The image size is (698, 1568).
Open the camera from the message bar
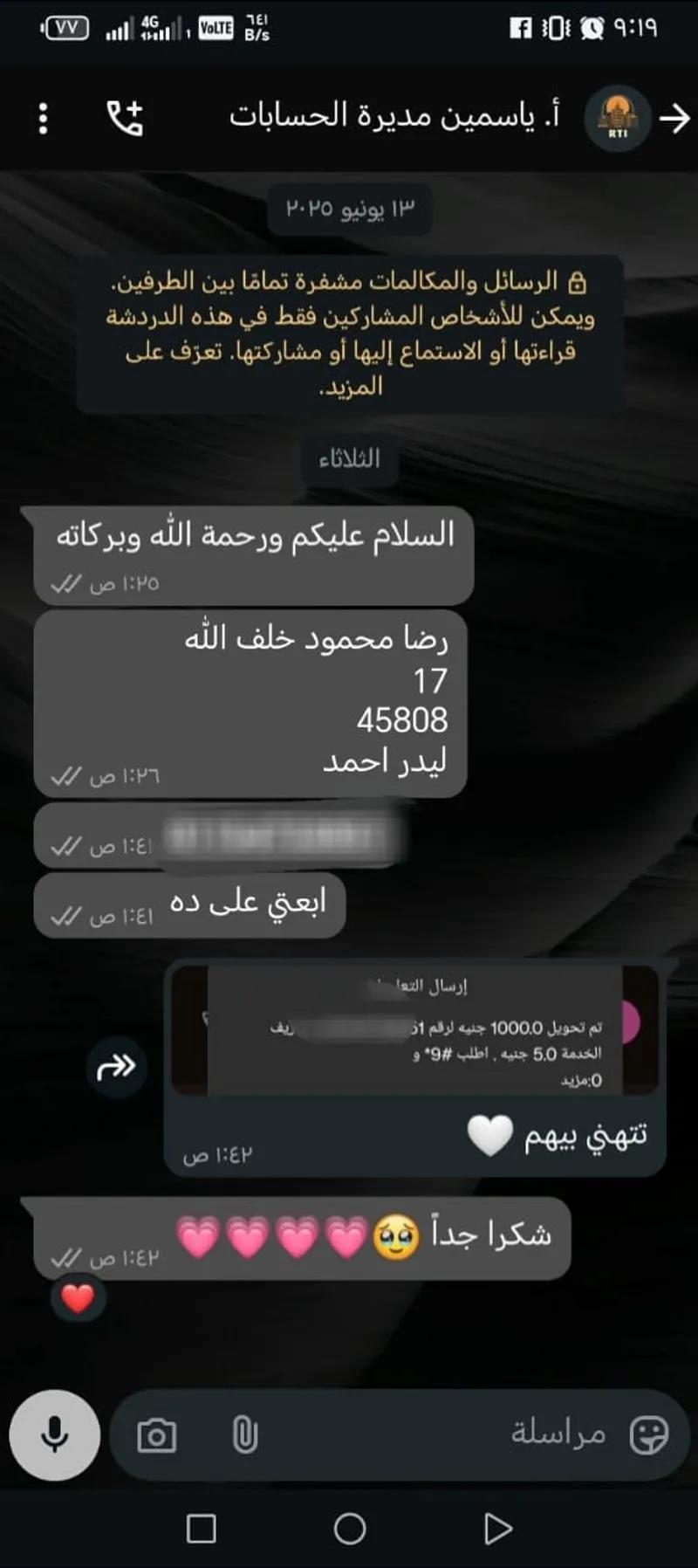(x=157, y=1436)
